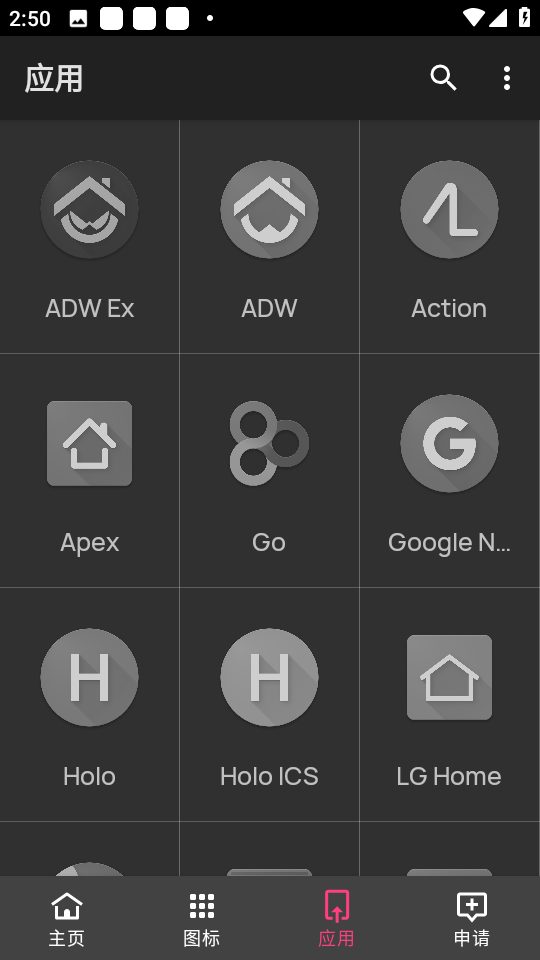Open the LG Home launcher tile
Image resolution: width=540 pixels, height=960 pixels.
click(x=449, y=705)
